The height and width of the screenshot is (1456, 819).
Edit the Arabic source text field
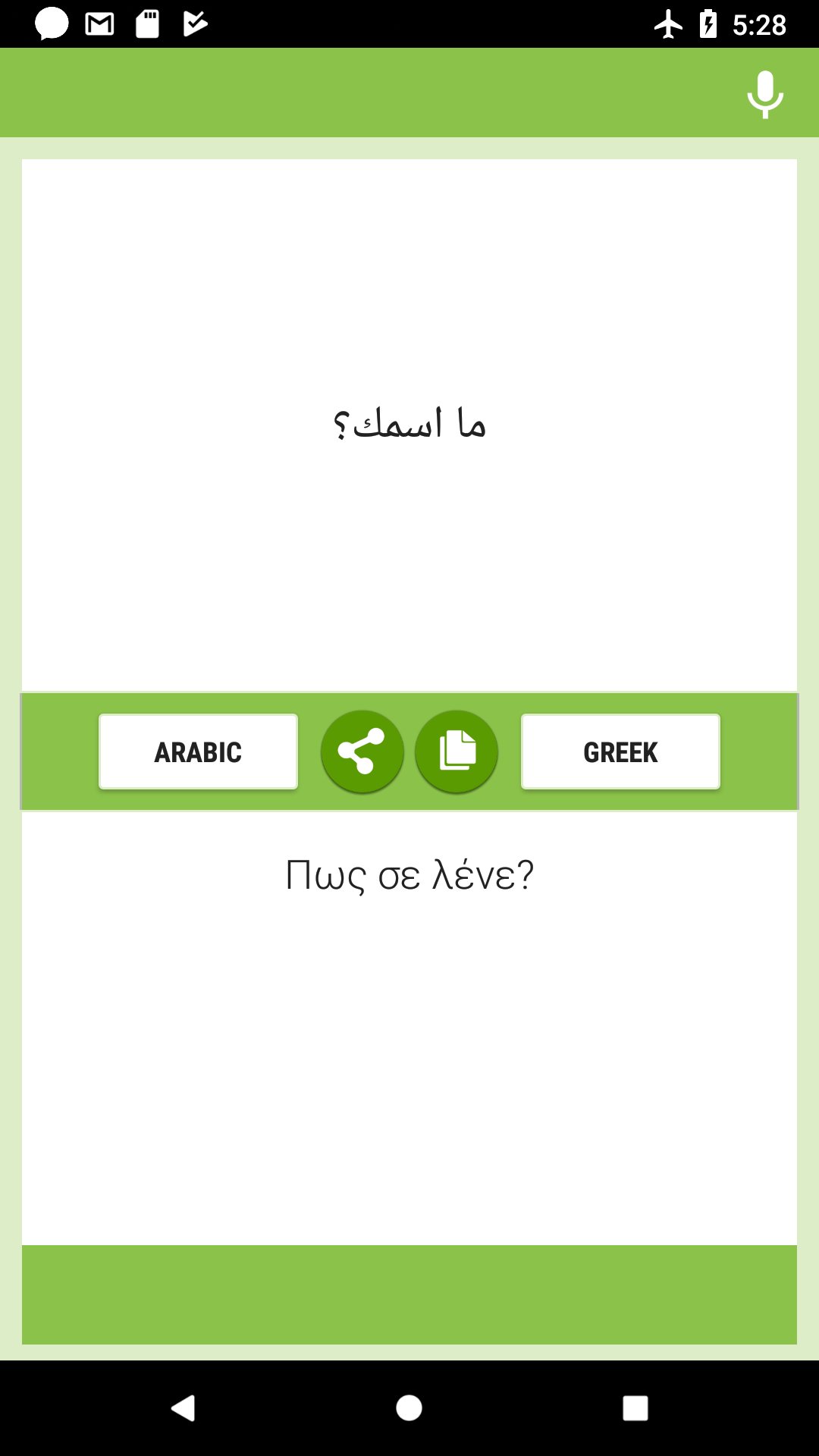click(409, 425)
